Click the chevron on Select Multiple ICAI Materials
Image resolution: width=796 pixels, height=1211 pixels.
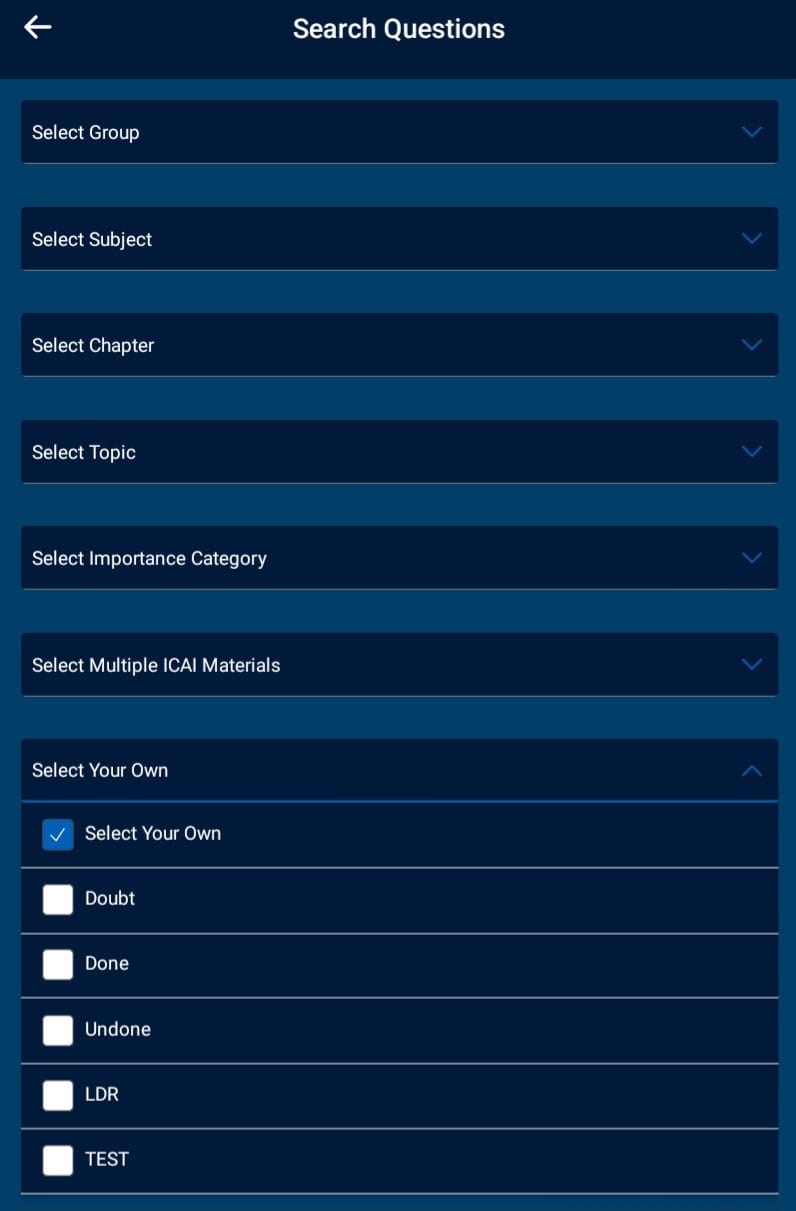click(x=751, y=664)
